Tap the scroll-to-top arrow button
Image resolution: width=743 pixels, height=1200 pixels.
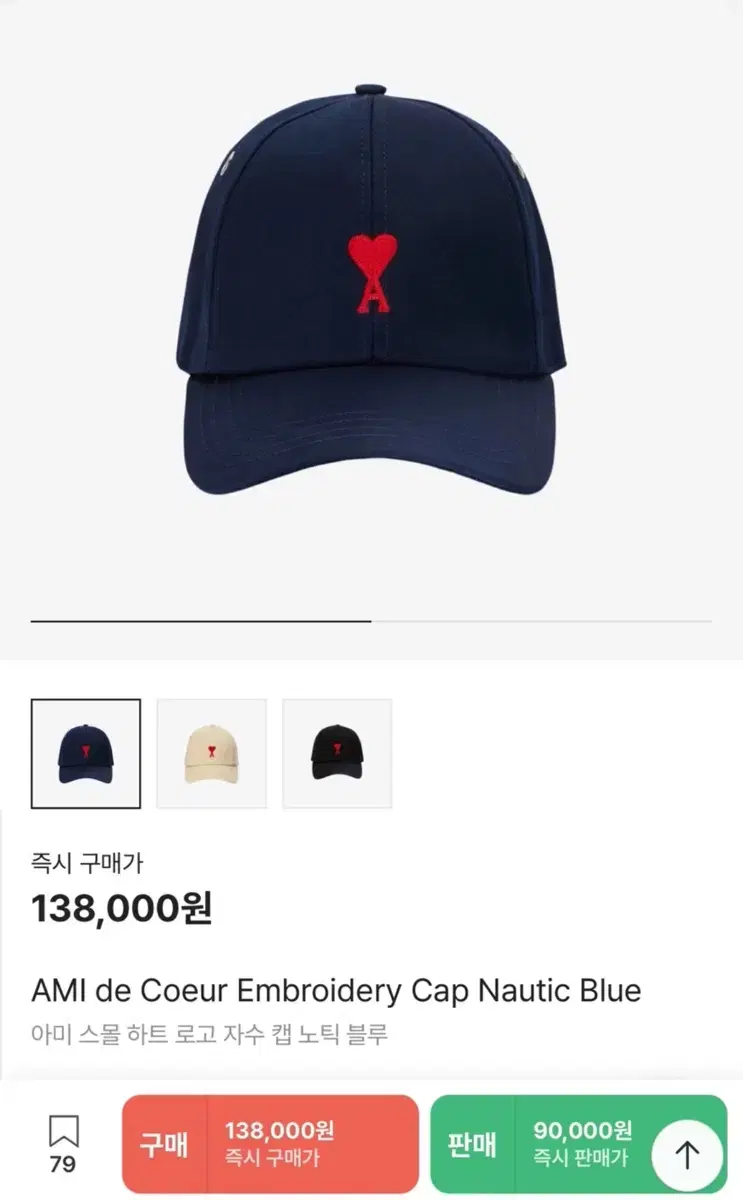pyautogui.click(x=687, y=1155)
